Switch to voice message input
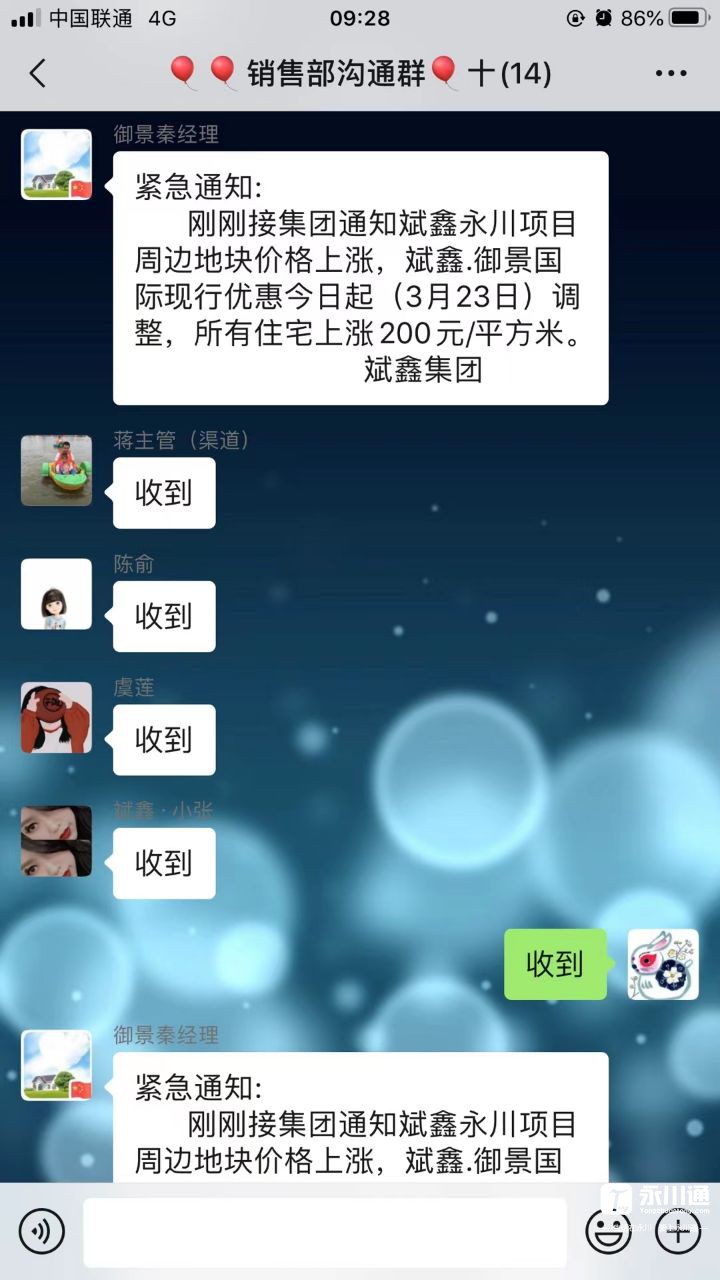Screen dimensions: 720x1280 click(x=41, y=1231)
